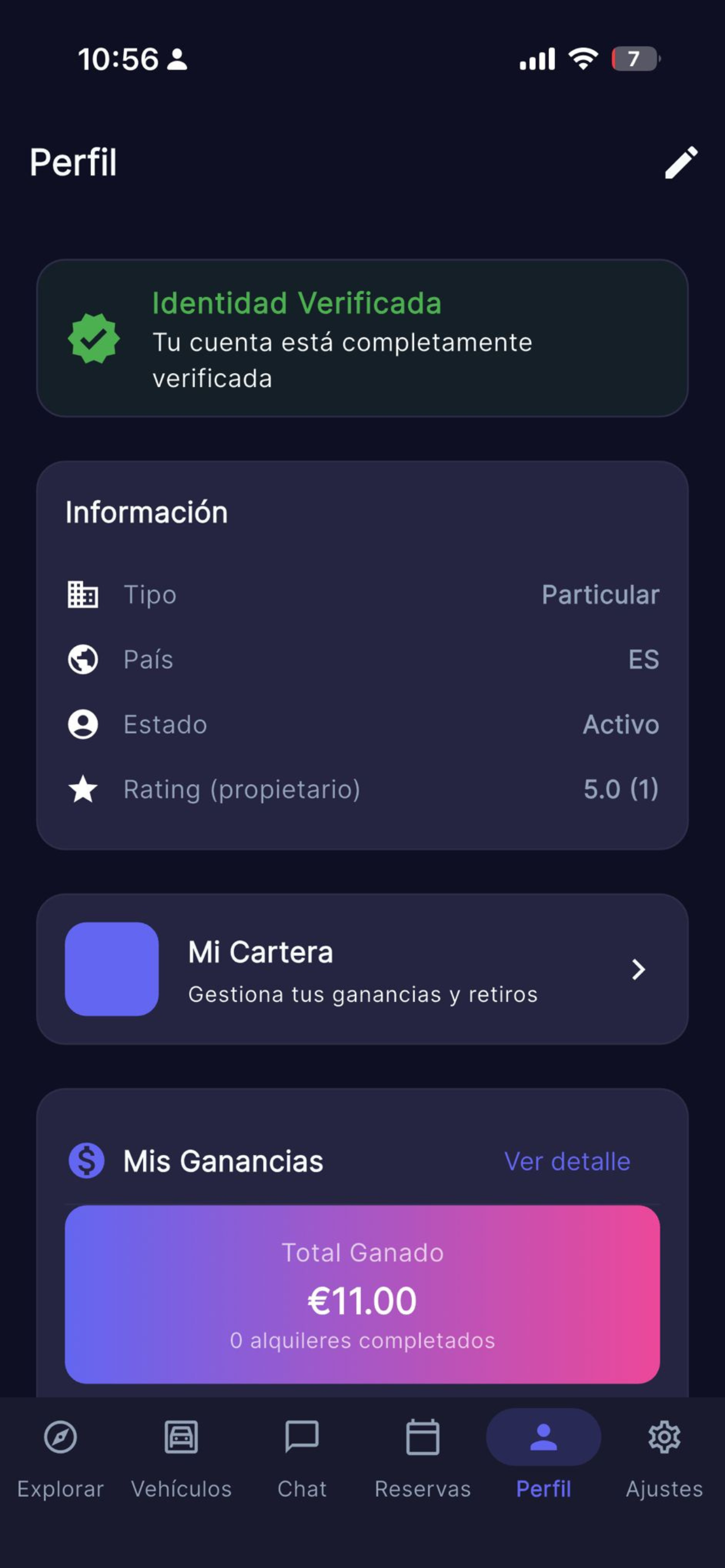Tap the star icon beside Rating propietario
725x1568 pixels.
pos(83,789)
